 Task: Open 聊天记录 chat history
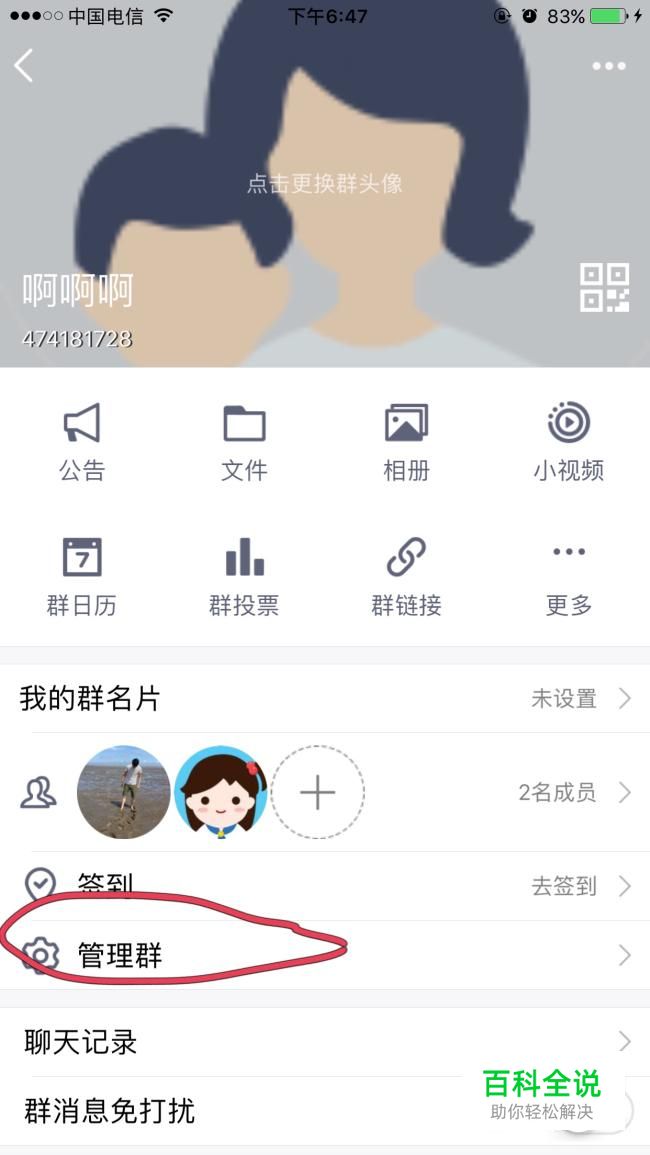325,1042
